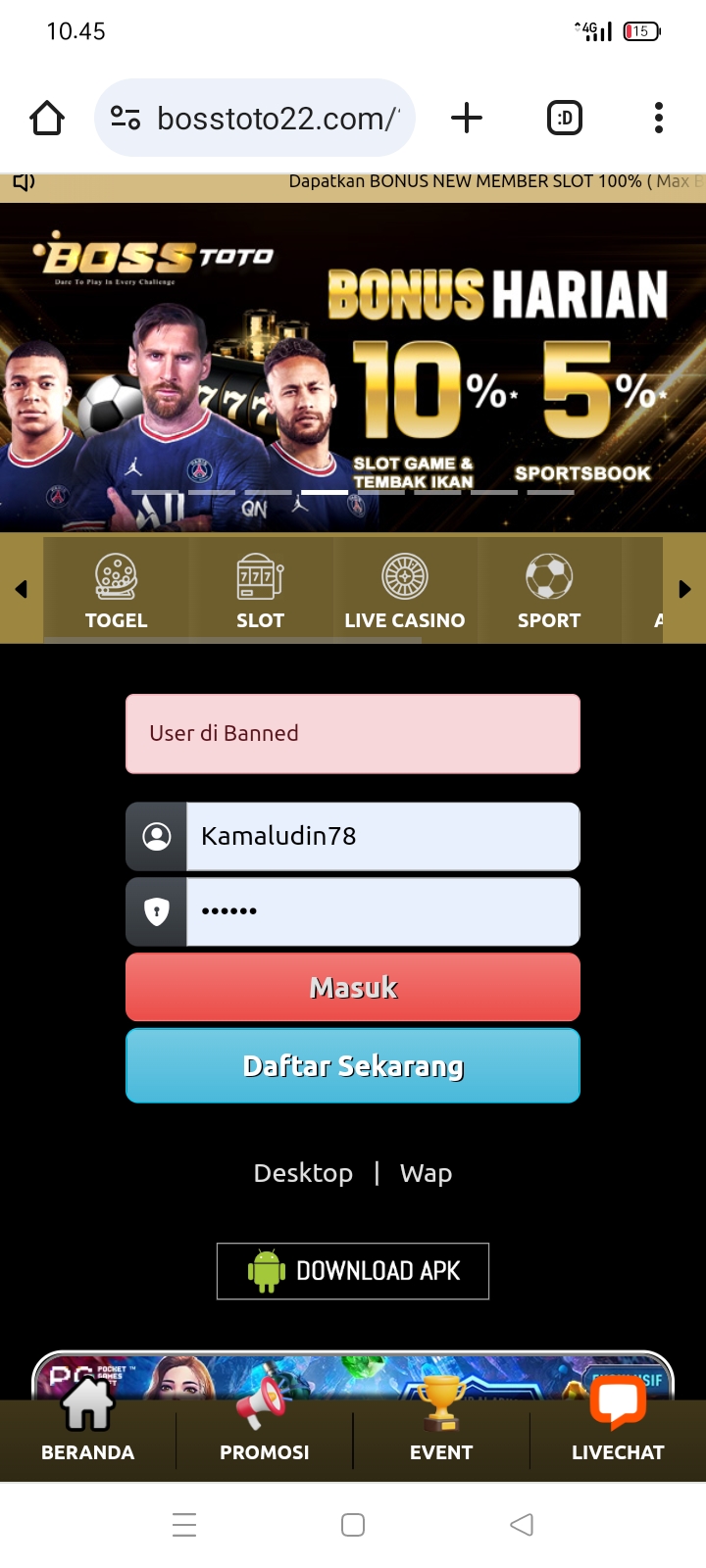
Task: Tap the bosstoto22.com address bar
Action: click(265, 119)
